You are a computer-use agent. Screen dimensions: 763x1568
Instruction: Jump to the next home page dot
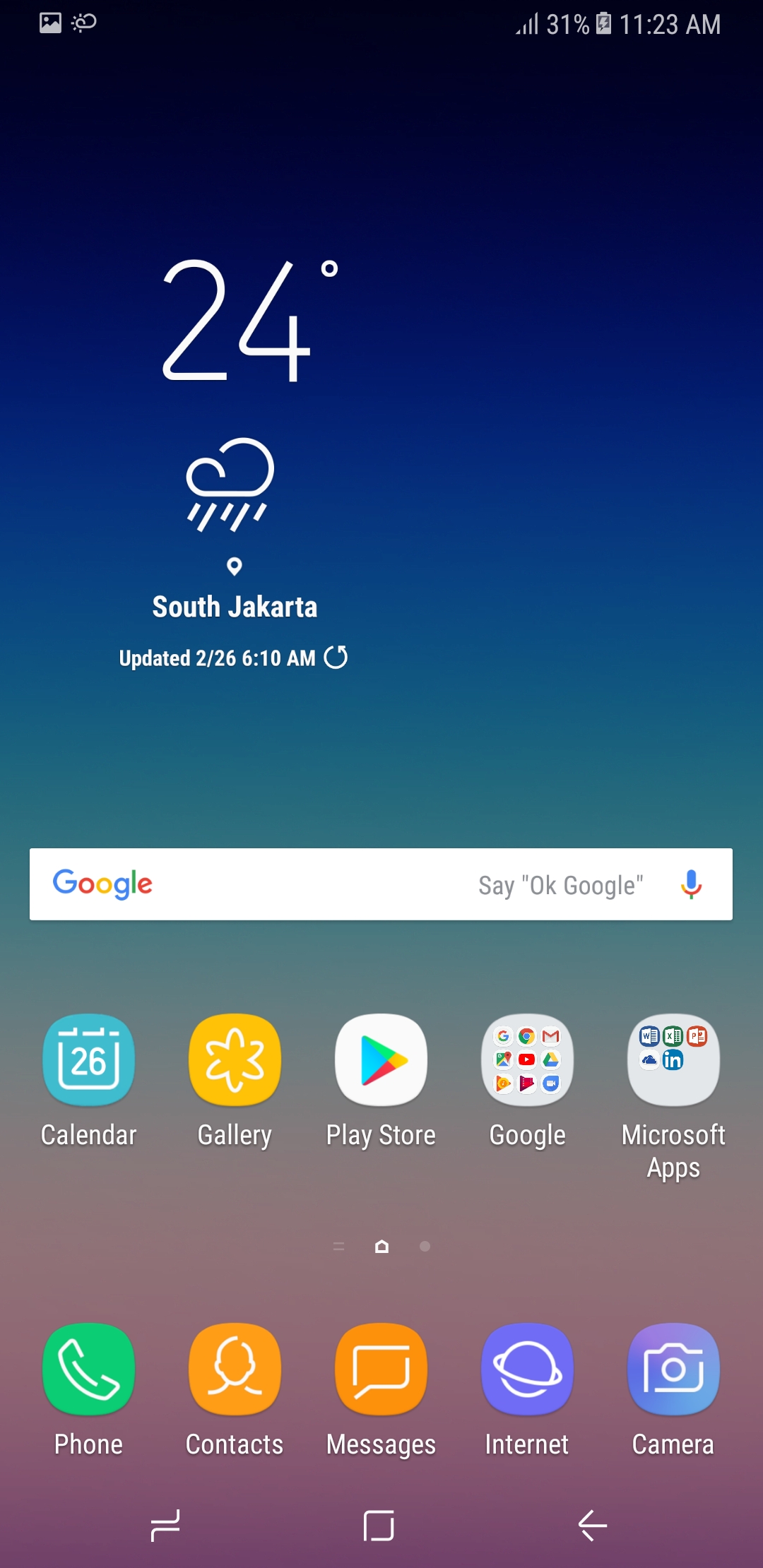pos(425,1247)
